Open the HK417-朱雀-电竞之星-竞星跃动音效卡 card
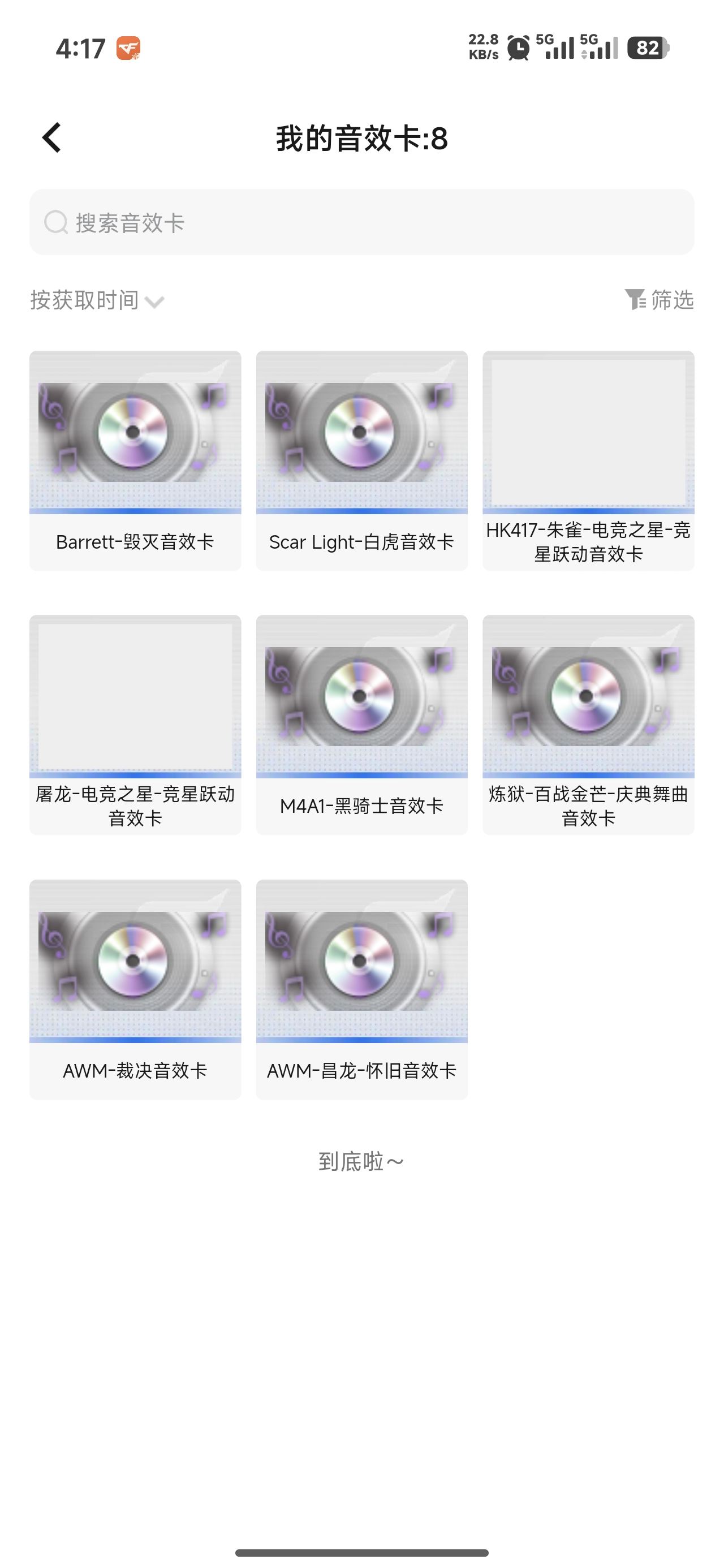The image size is (724, 1568). (588, 460)
